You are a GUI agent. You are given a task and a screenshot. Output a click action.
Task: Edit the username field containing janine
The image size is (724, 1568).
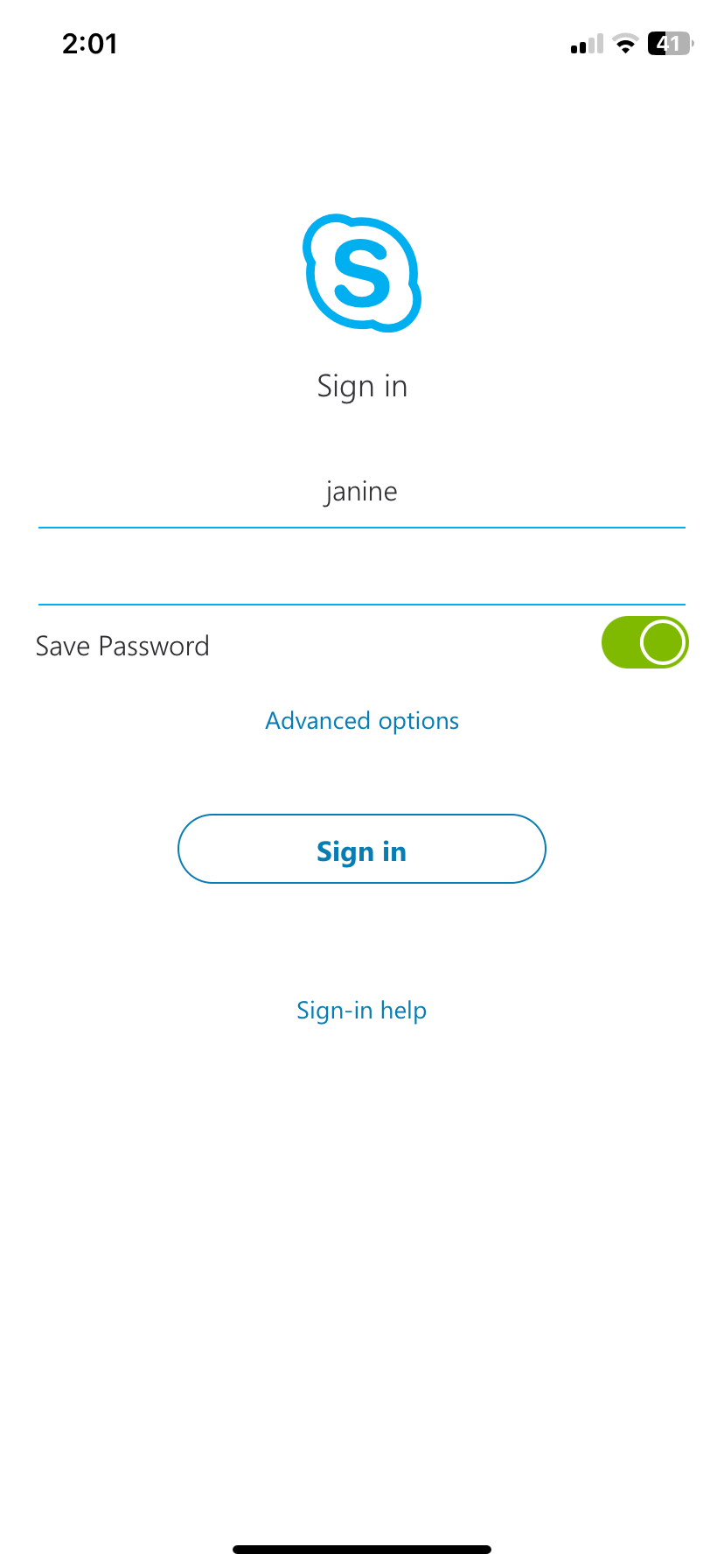361,492
